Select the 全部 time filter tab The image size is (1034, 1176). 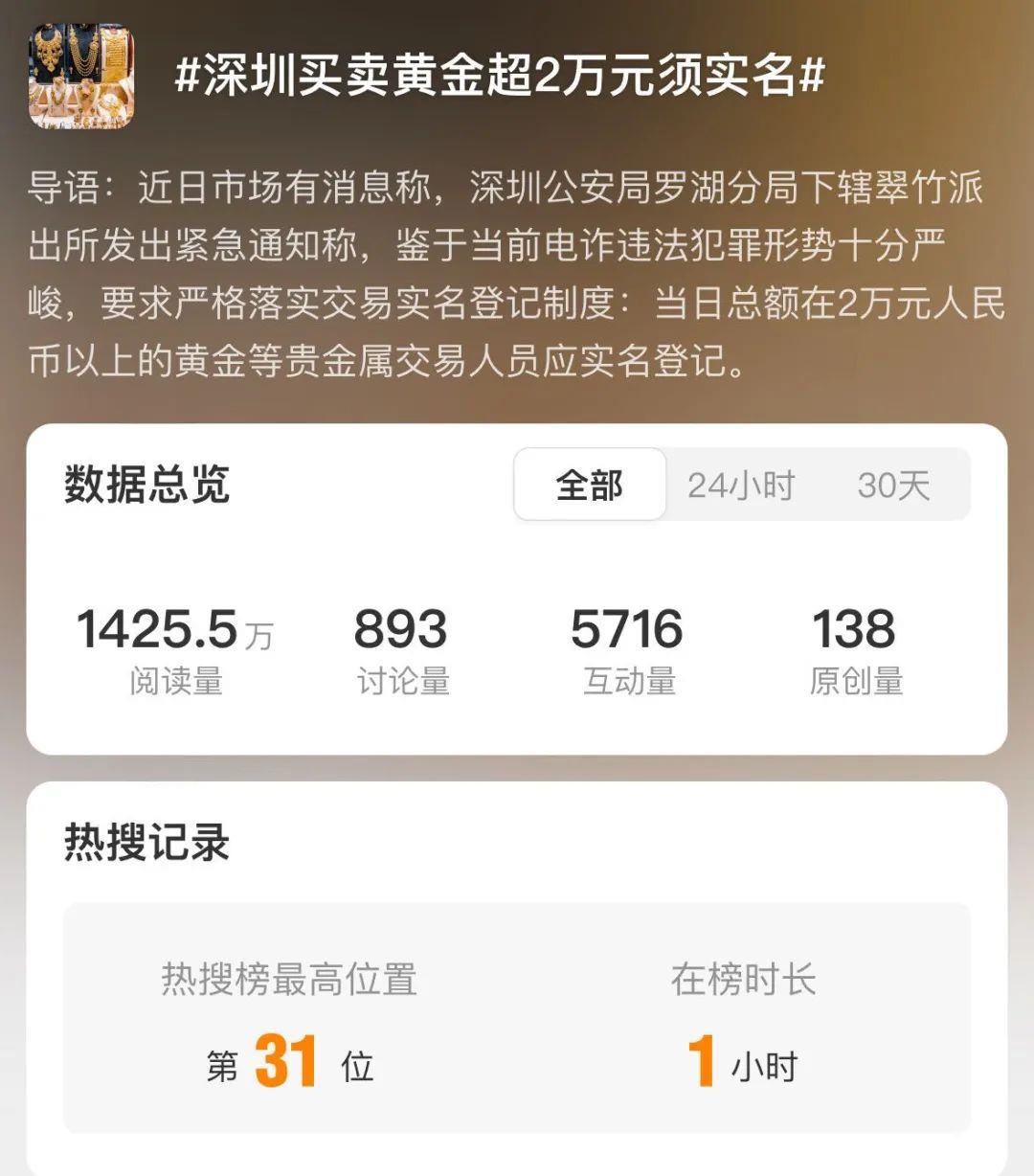tap(589, 486)
